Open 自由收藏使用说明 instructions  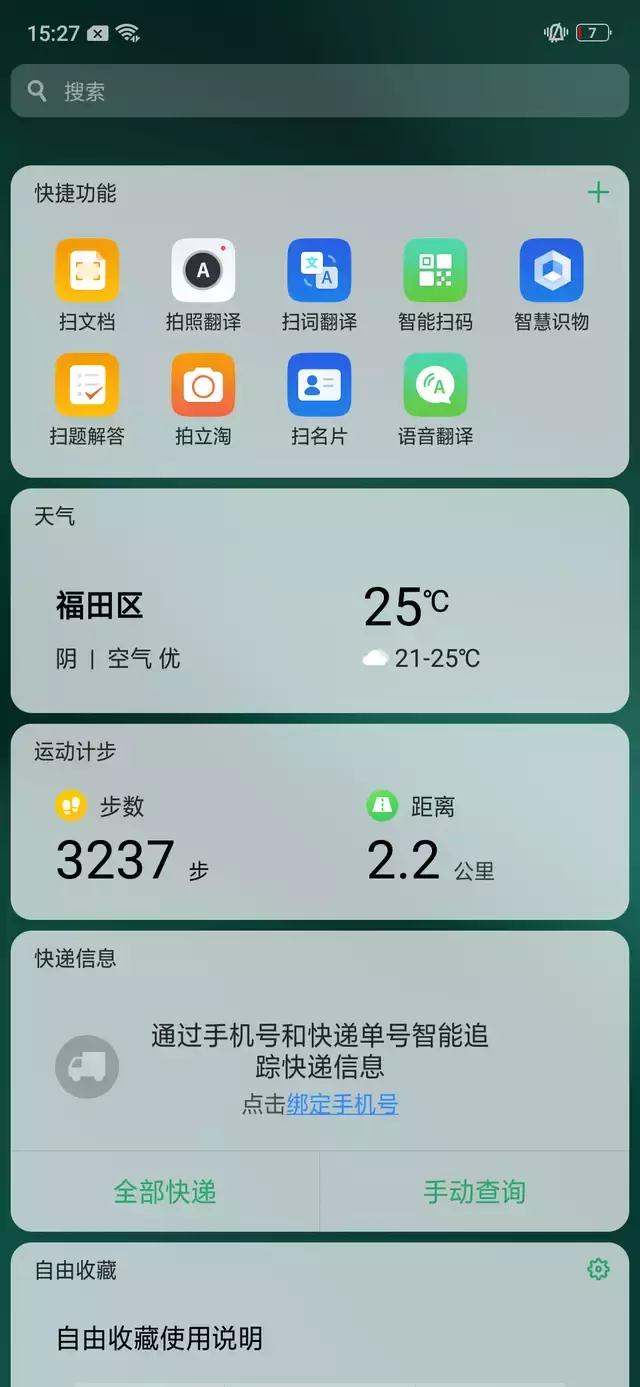[159, 1338]
